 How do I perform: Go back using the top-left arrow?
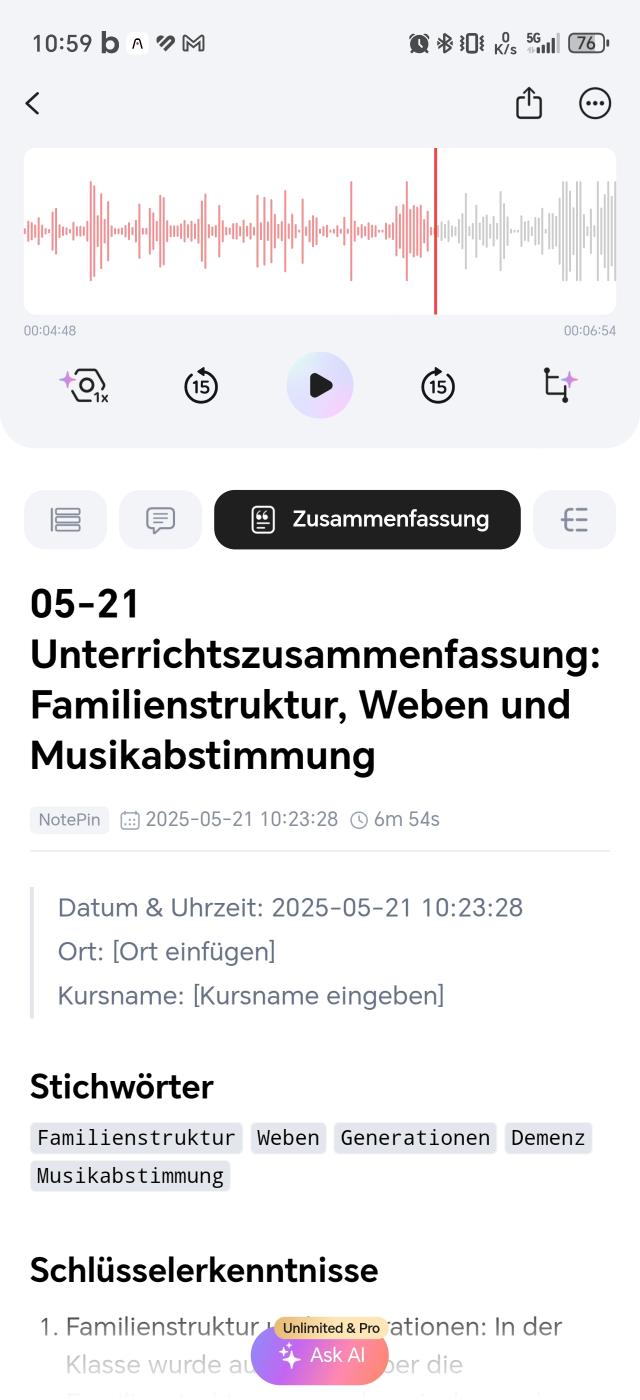click(x=33, y=103)
